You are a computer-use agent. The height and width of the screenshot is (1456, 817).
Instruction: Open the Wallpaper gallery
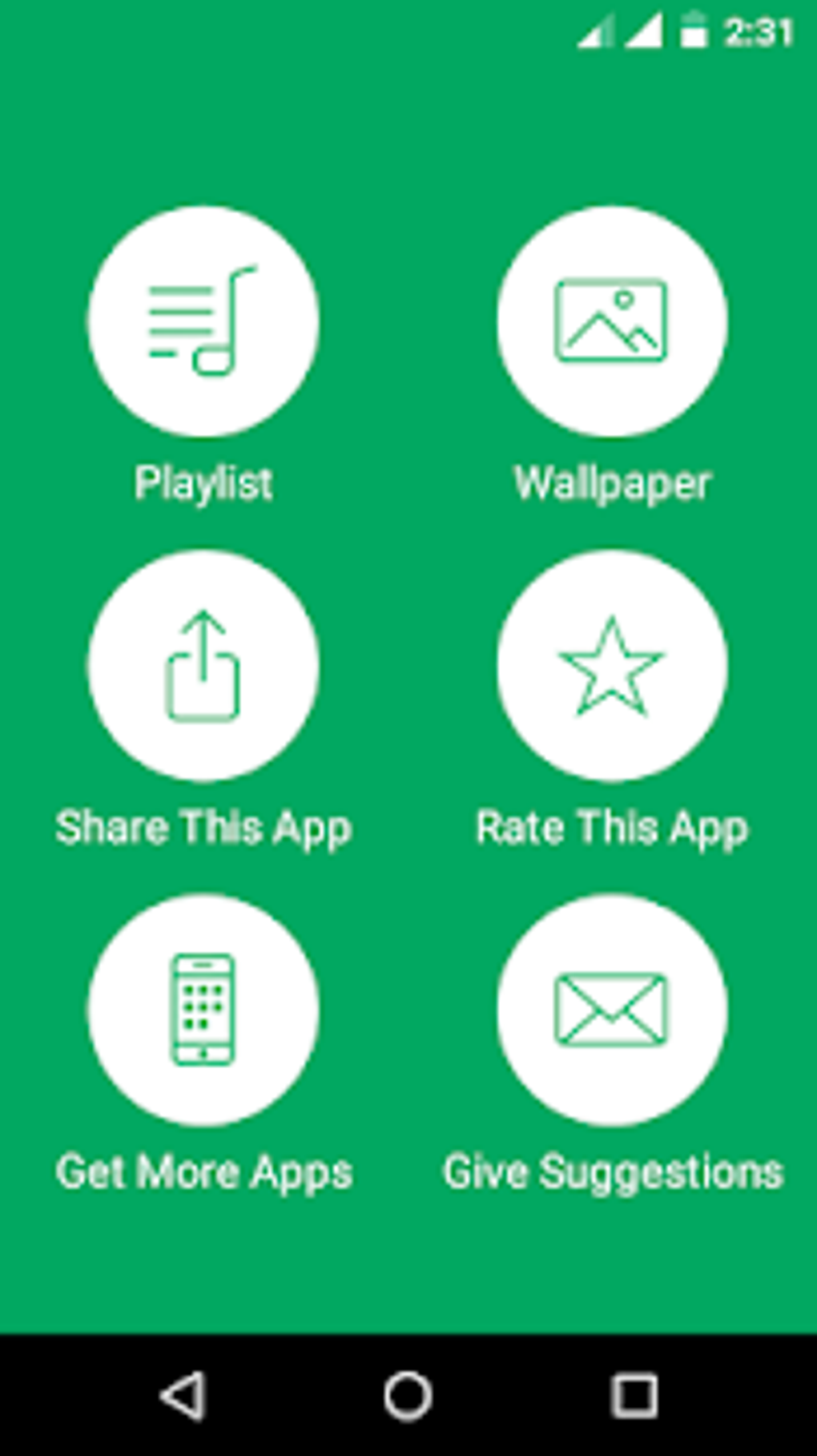click(x=612, y=321)
